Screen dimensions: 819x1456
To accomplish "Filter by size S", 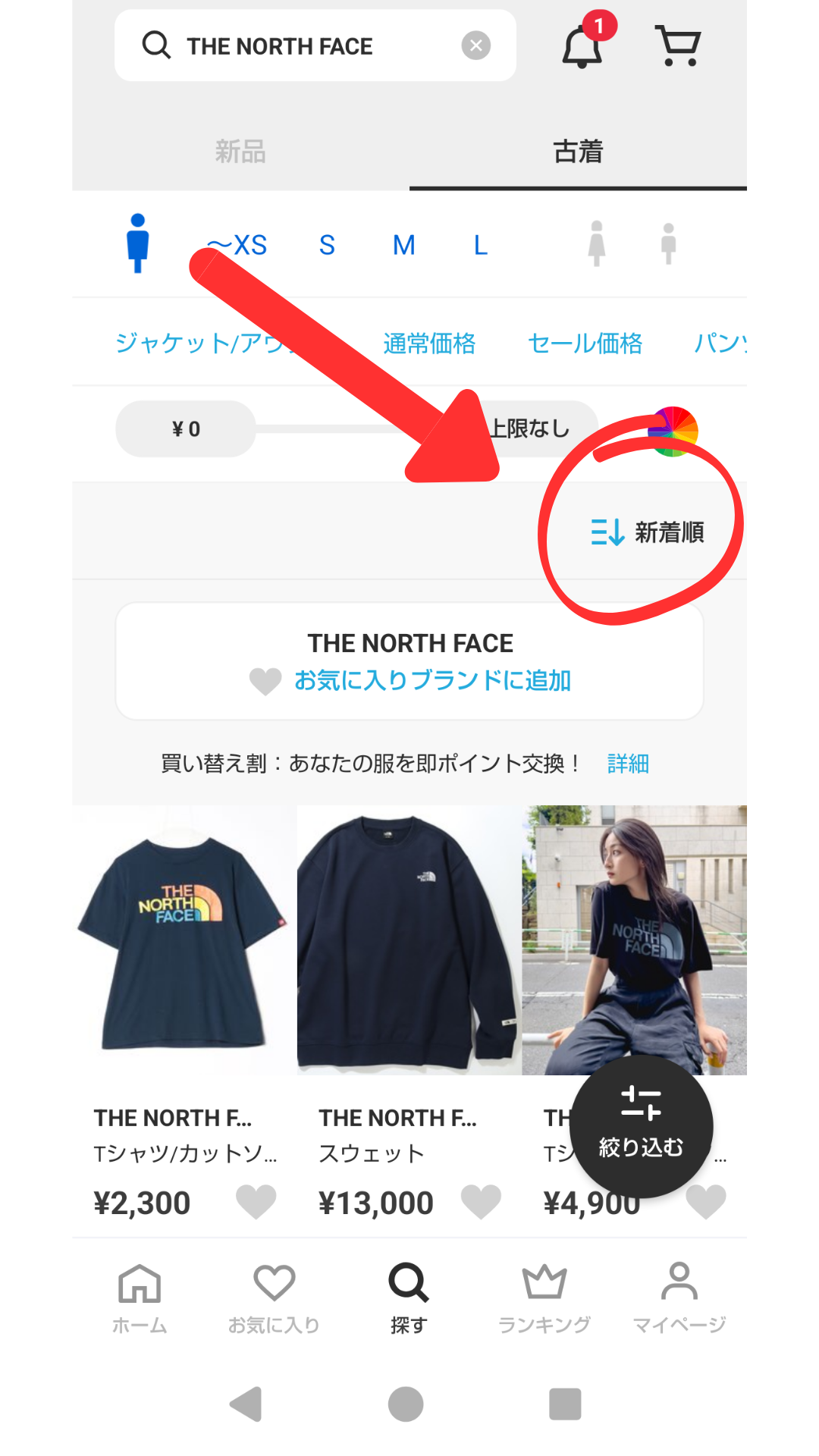I will pyautogui.click(x=327, y=246).
